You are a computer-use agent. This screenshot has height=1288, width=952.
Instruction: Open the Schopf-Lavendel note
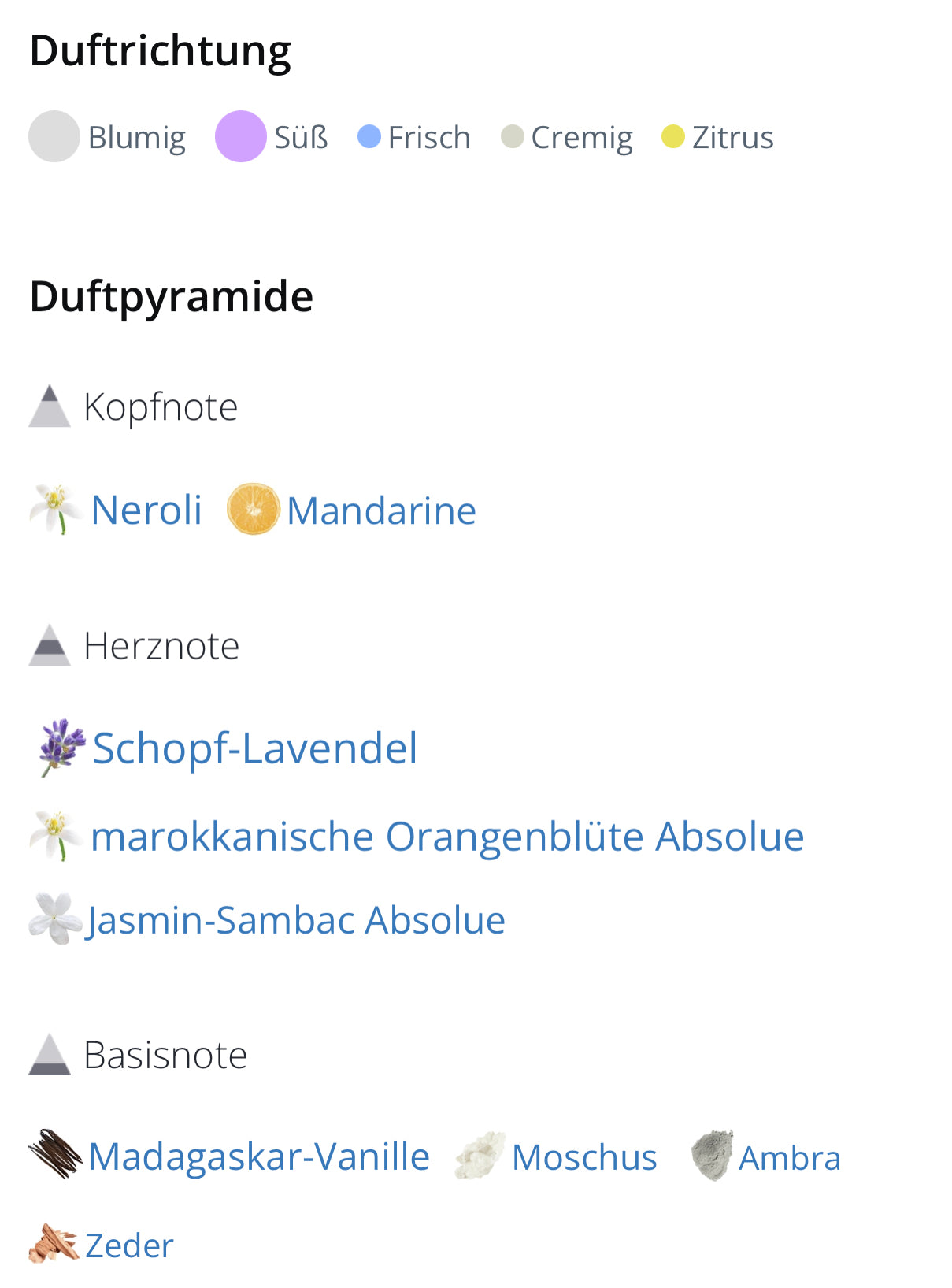[x=254, y=748]
